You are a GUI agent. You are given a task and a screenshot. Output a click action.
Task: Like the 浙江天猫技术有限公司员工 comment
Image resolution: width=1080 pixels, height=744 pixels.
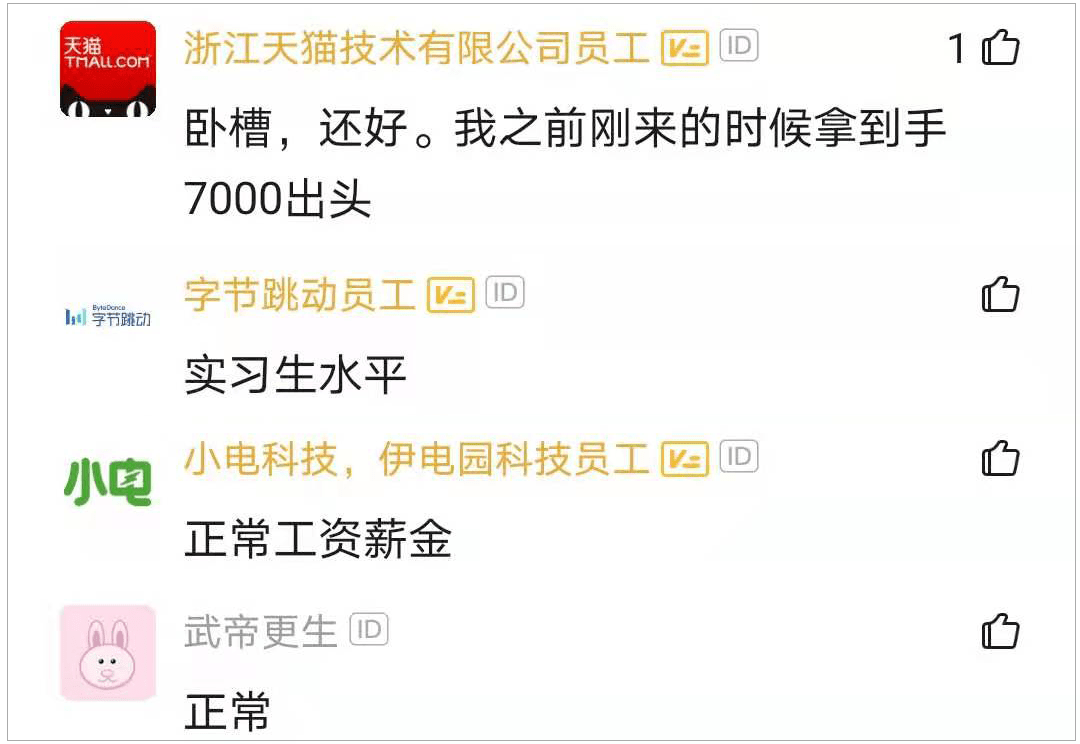coord(1000,48)
